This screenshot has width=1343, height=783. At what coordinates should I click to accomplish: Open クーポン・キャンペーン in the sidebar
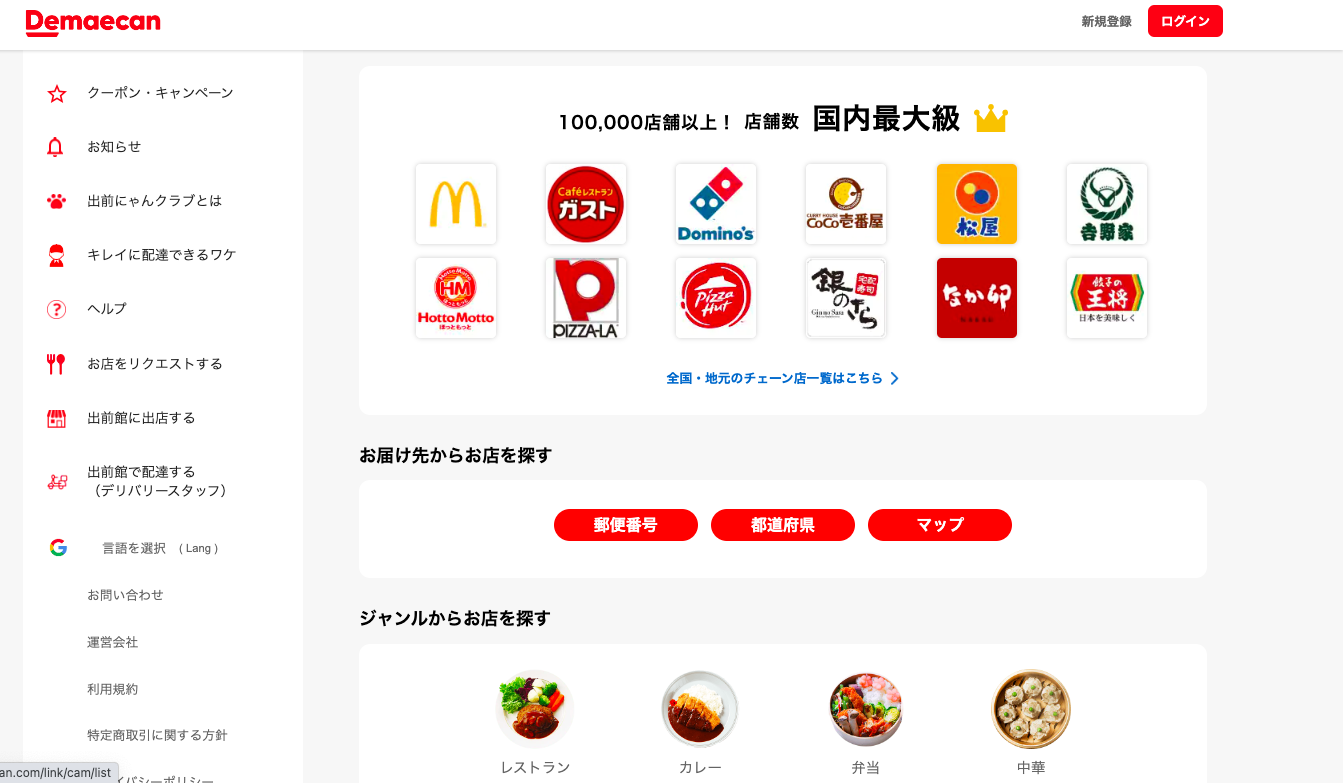point(160,93)
